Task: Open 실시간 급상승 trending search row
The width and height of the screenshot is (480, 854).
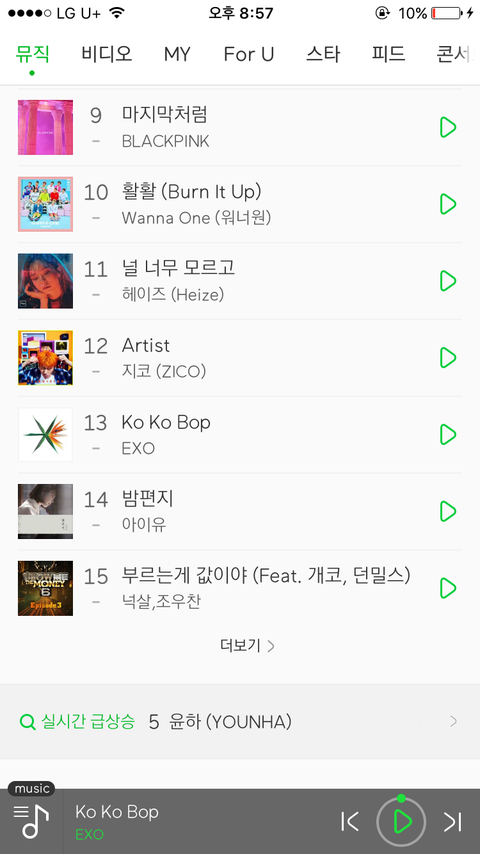Action: pyautogui.click(x=240, y=722)
